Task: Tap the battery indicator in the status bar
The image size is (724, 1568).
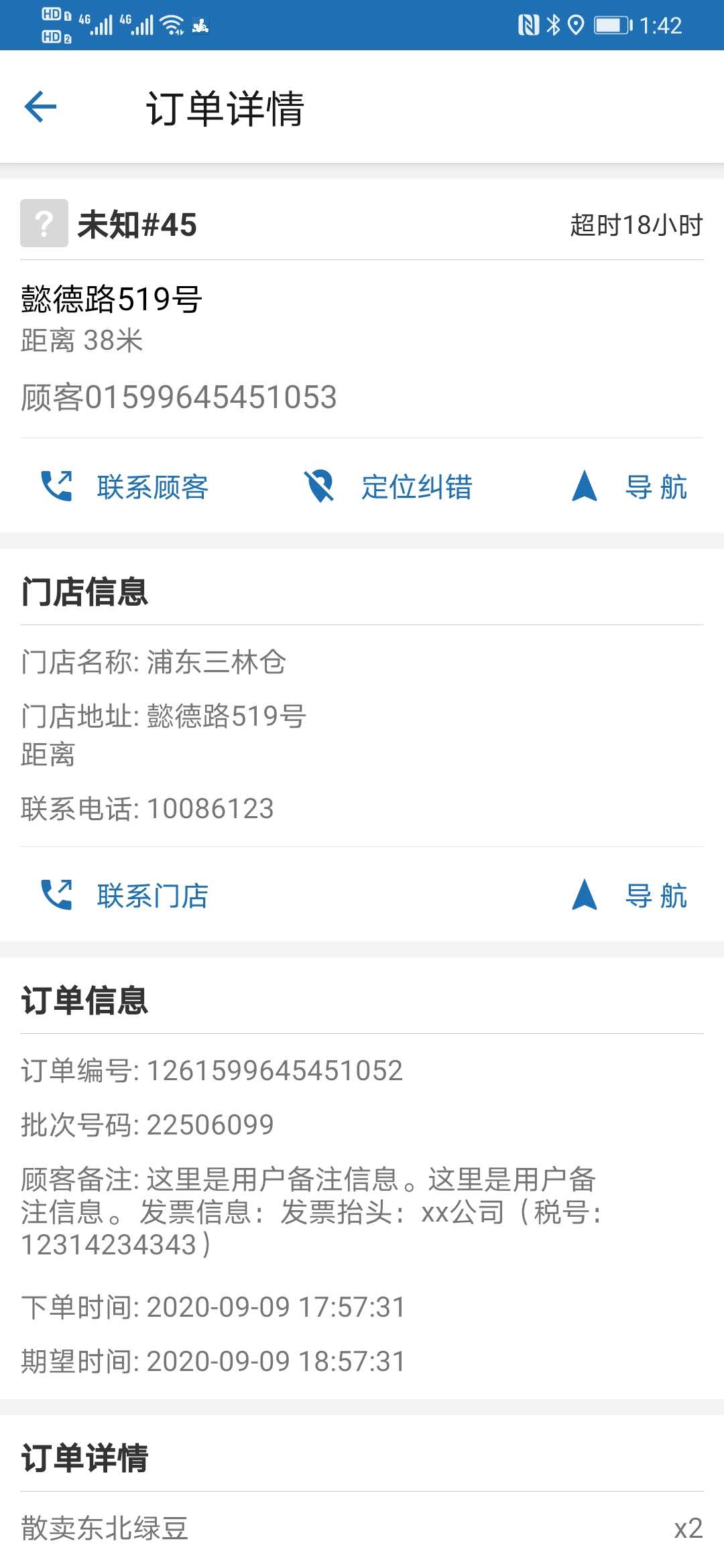Action: pyautogui.click(x=611, y=23)
